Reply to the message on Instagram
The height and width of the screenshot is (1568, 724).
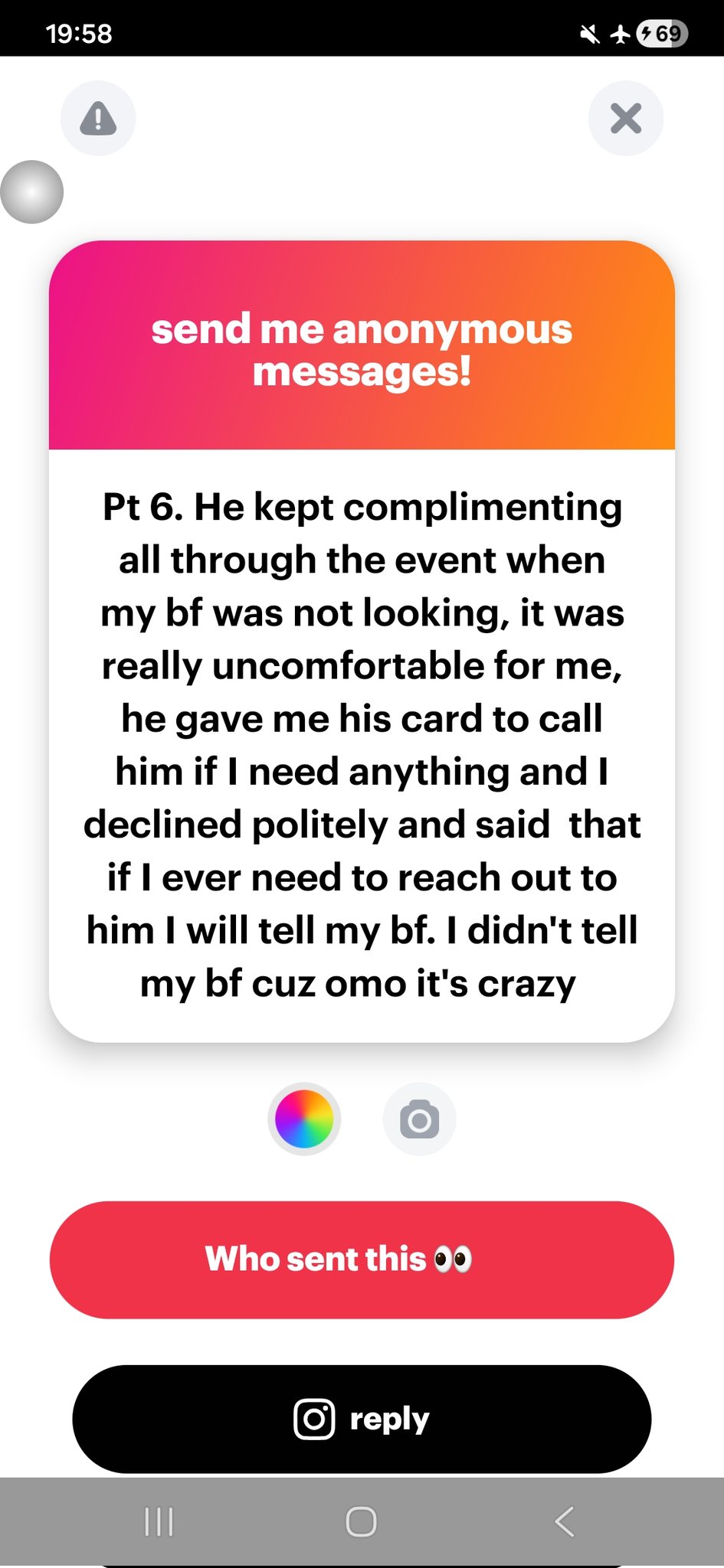pyautogui.click(x=362, y=1419)
